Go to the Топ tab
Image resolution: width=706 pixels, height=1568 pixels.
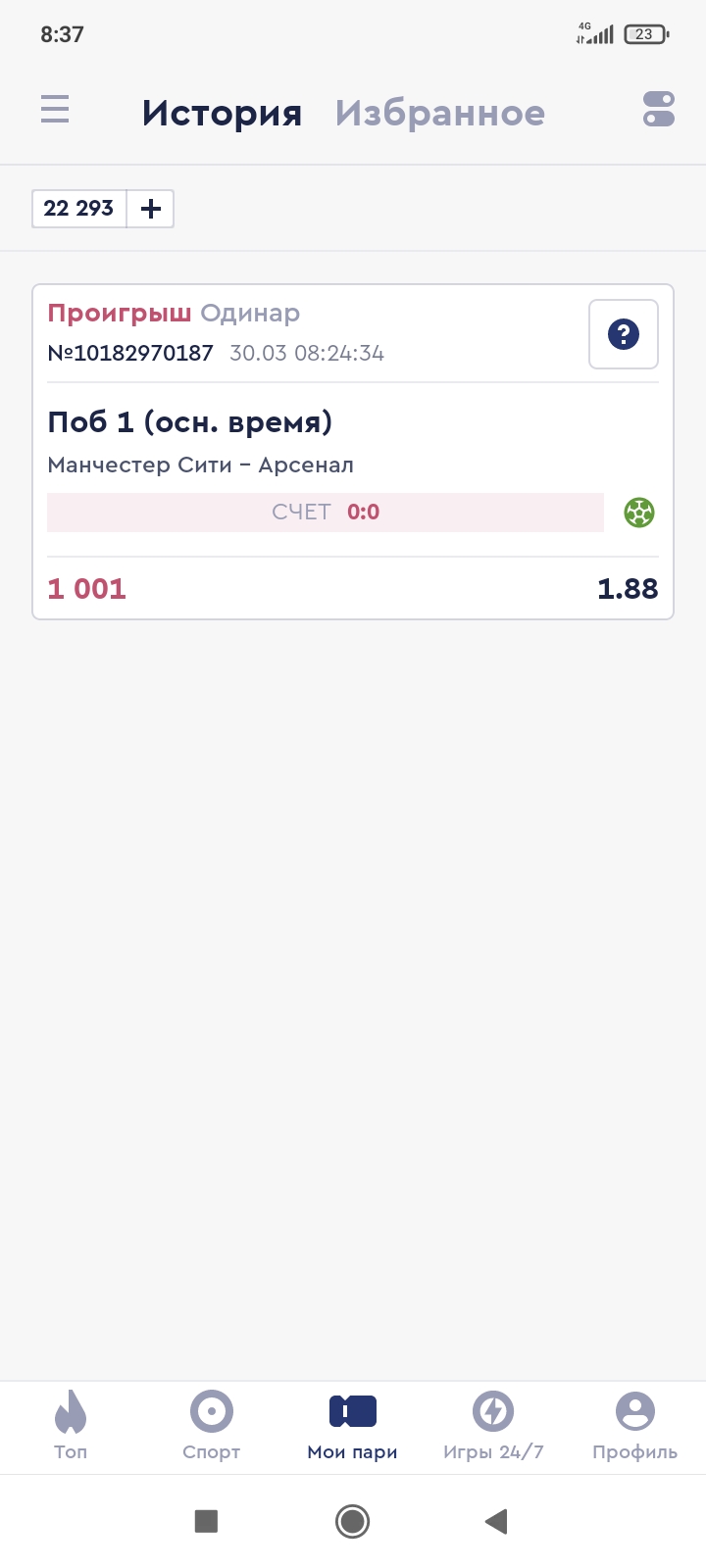pyautogui.click(x=71, y=1425)
